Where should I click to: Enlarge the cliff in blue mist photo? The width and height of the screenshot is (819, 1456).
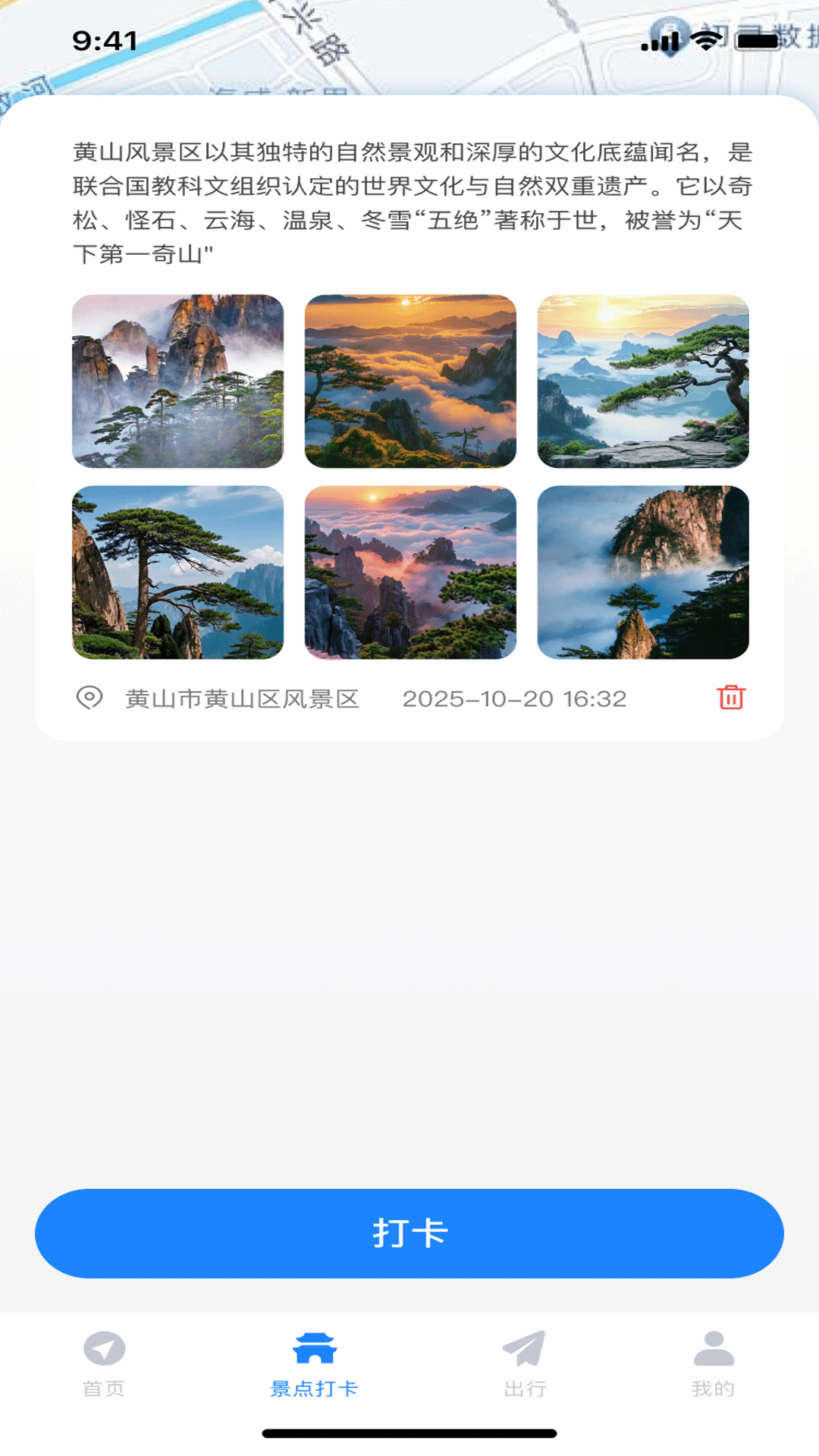tap(643, 573)
